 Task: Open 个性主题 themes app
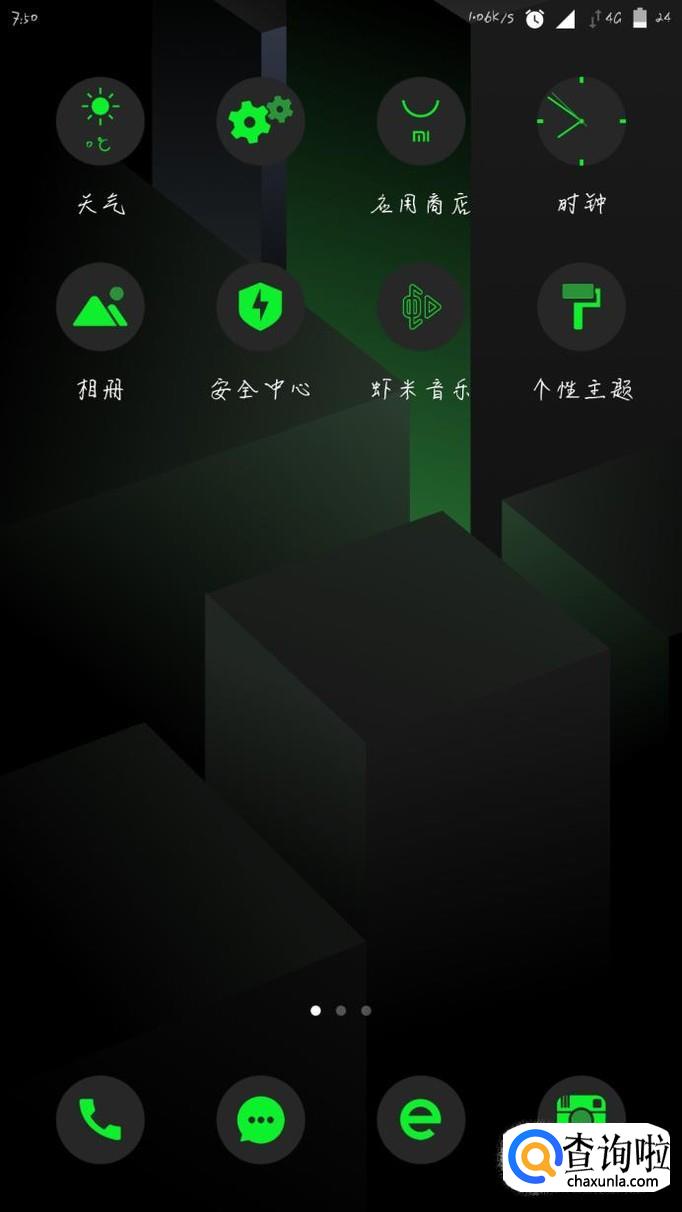581,307
